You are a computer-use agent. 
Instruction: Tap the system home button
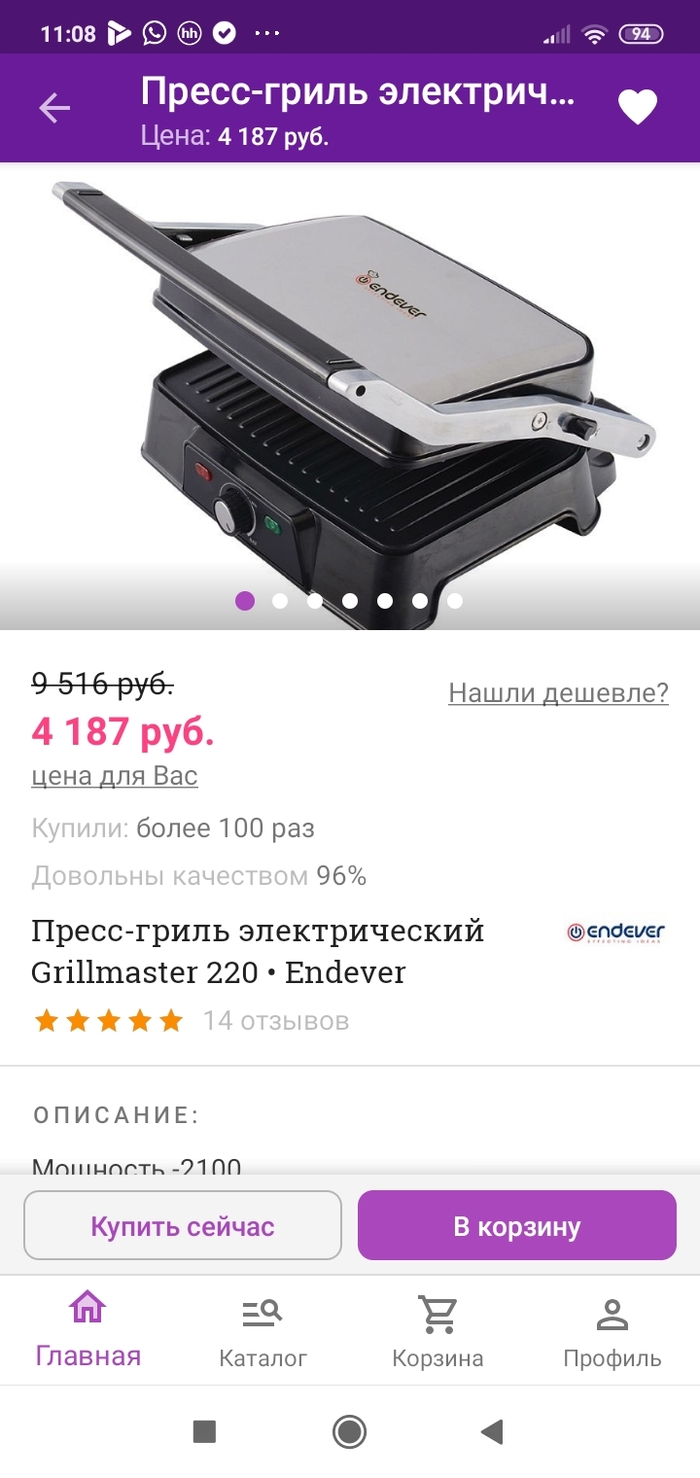click(350, 1432)
